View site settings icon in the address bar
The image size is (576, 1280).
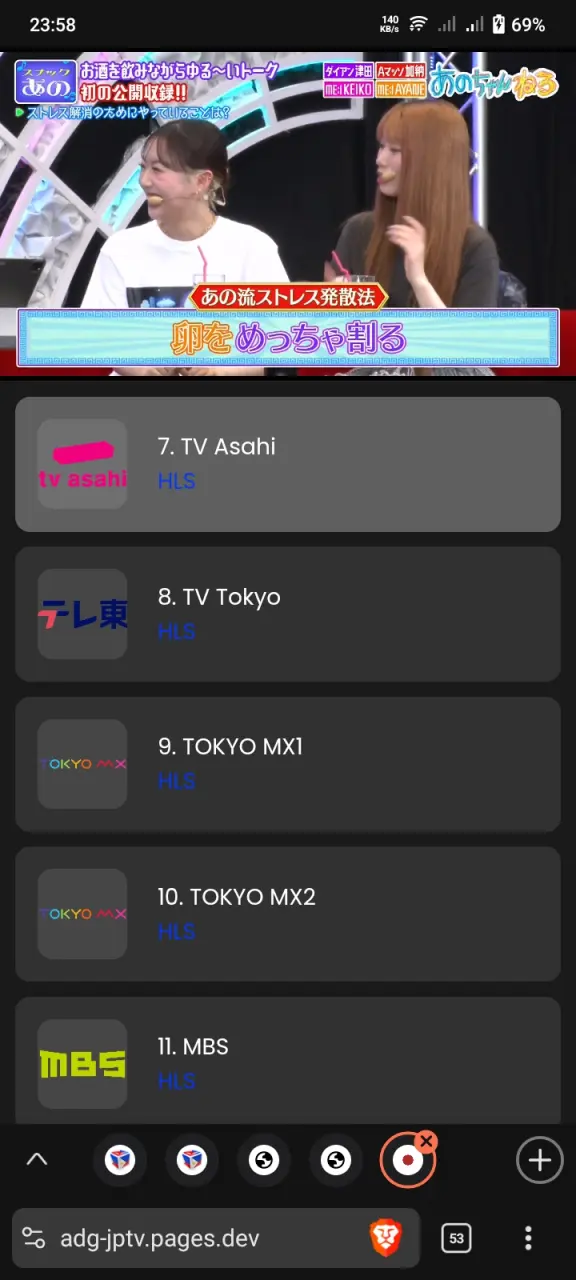point(34,1238)
